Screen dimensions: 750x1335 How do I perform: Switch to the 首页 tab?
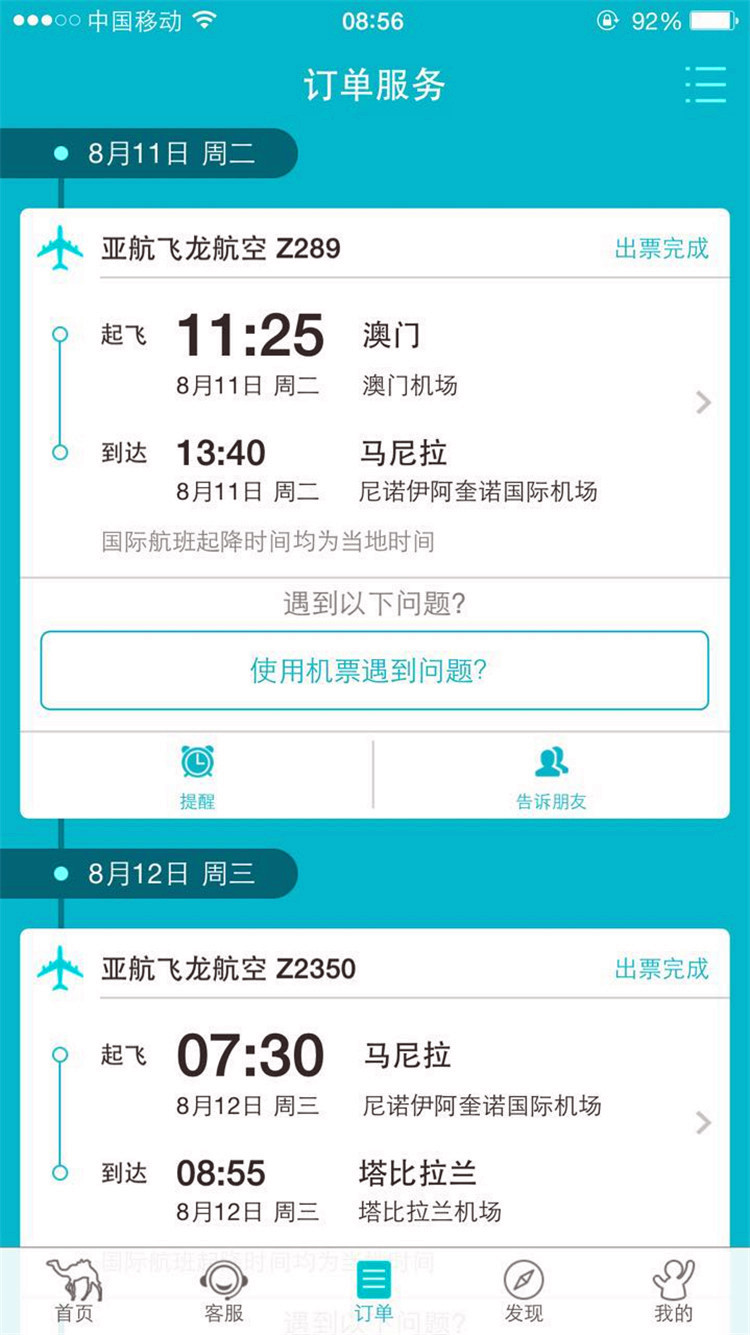click(74, 1291)
